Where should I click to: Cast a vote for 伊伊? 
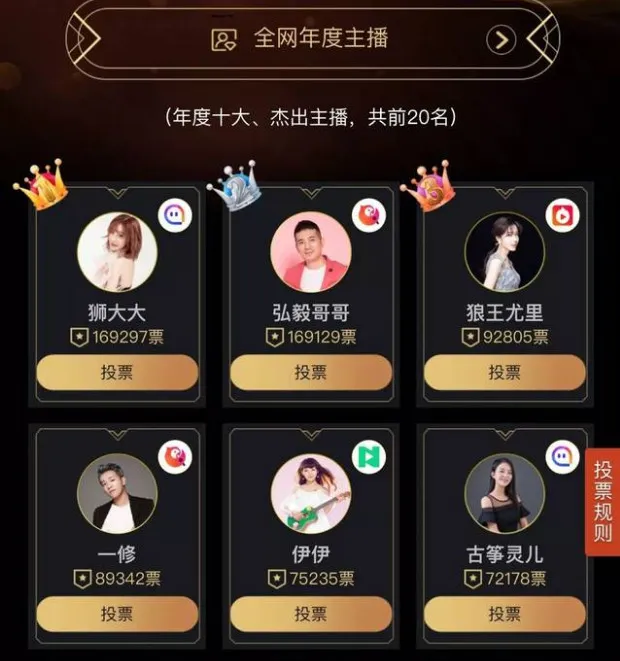311,614
